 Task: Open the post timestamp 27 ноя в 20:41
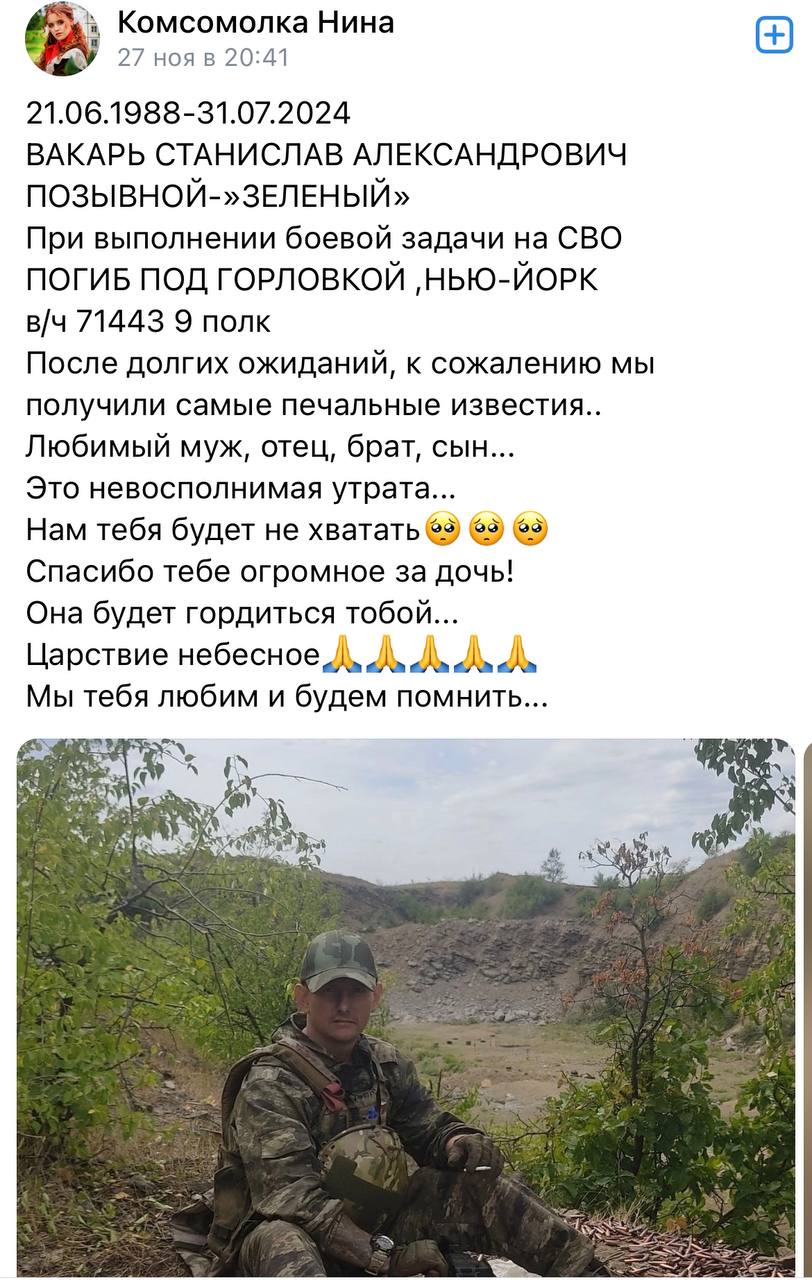[x=203, y=57]
